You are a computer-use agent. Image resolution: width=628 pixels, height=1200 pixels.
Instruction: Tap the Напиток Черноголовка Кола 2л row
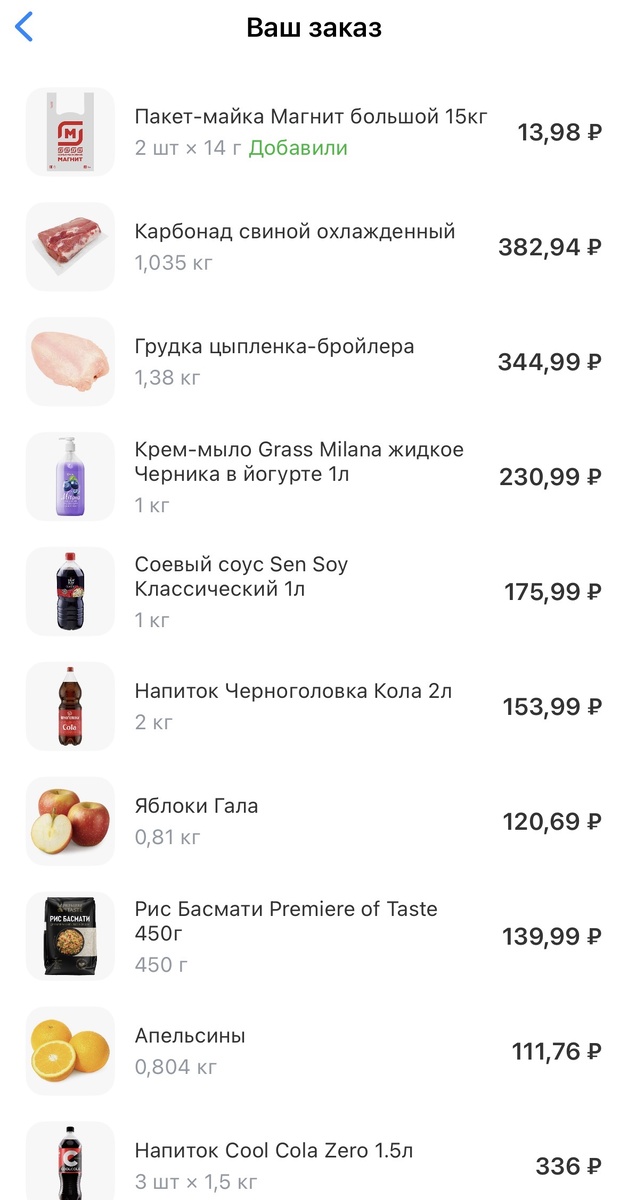click(293, 706)
